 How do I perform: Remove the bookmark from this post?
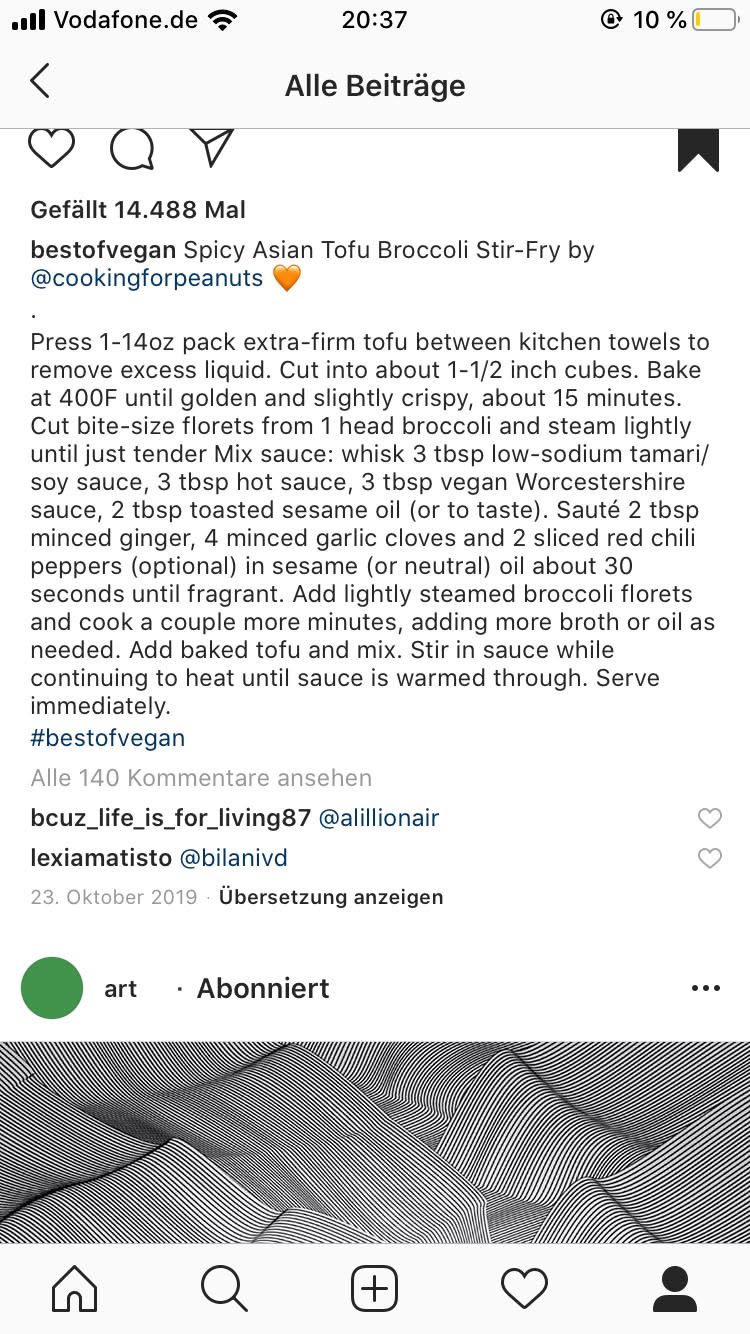pyautogui.click(x=698, y=150)
